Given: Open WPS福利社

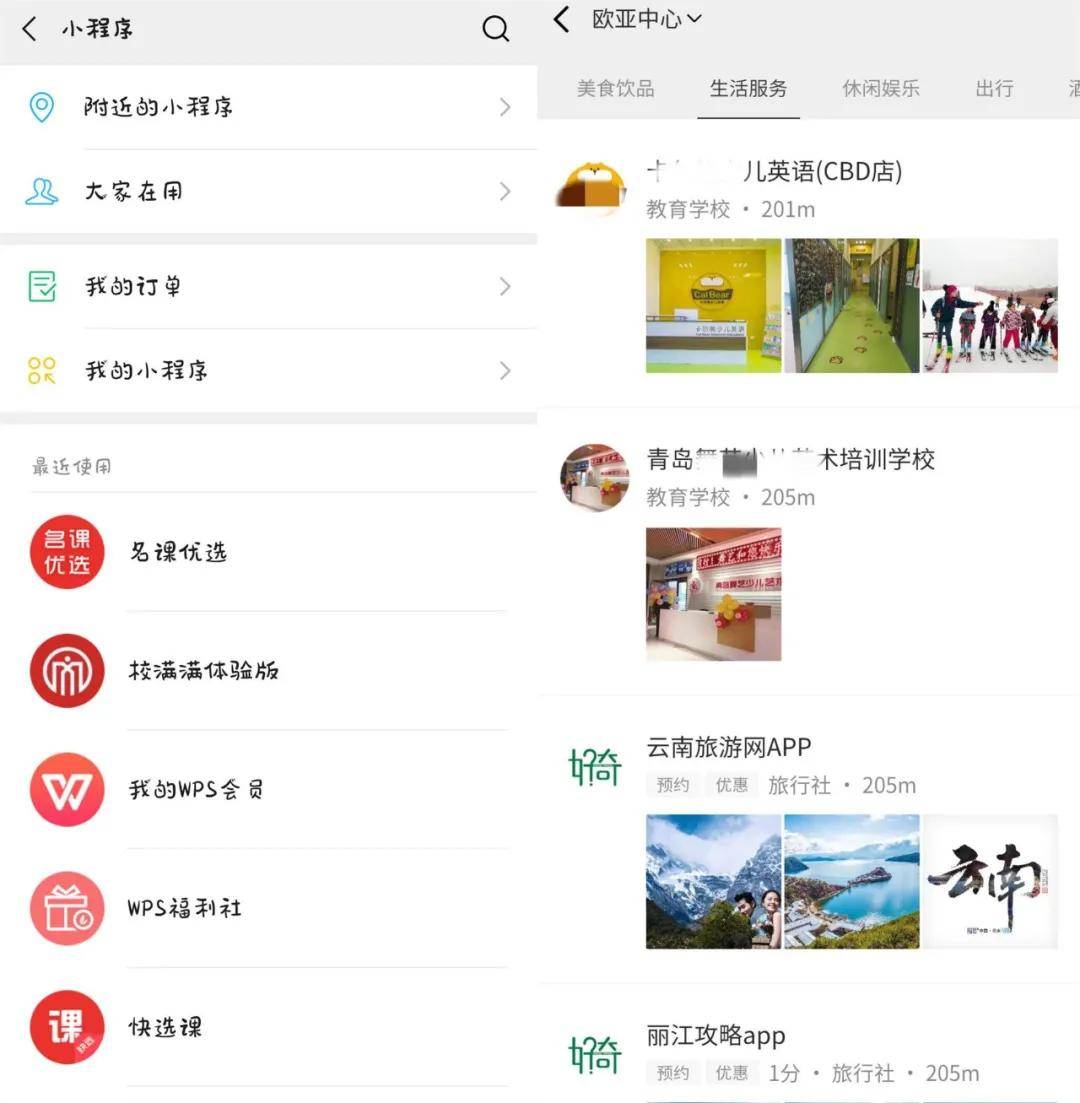Looking at the screenshot, I should pos(184,909).
